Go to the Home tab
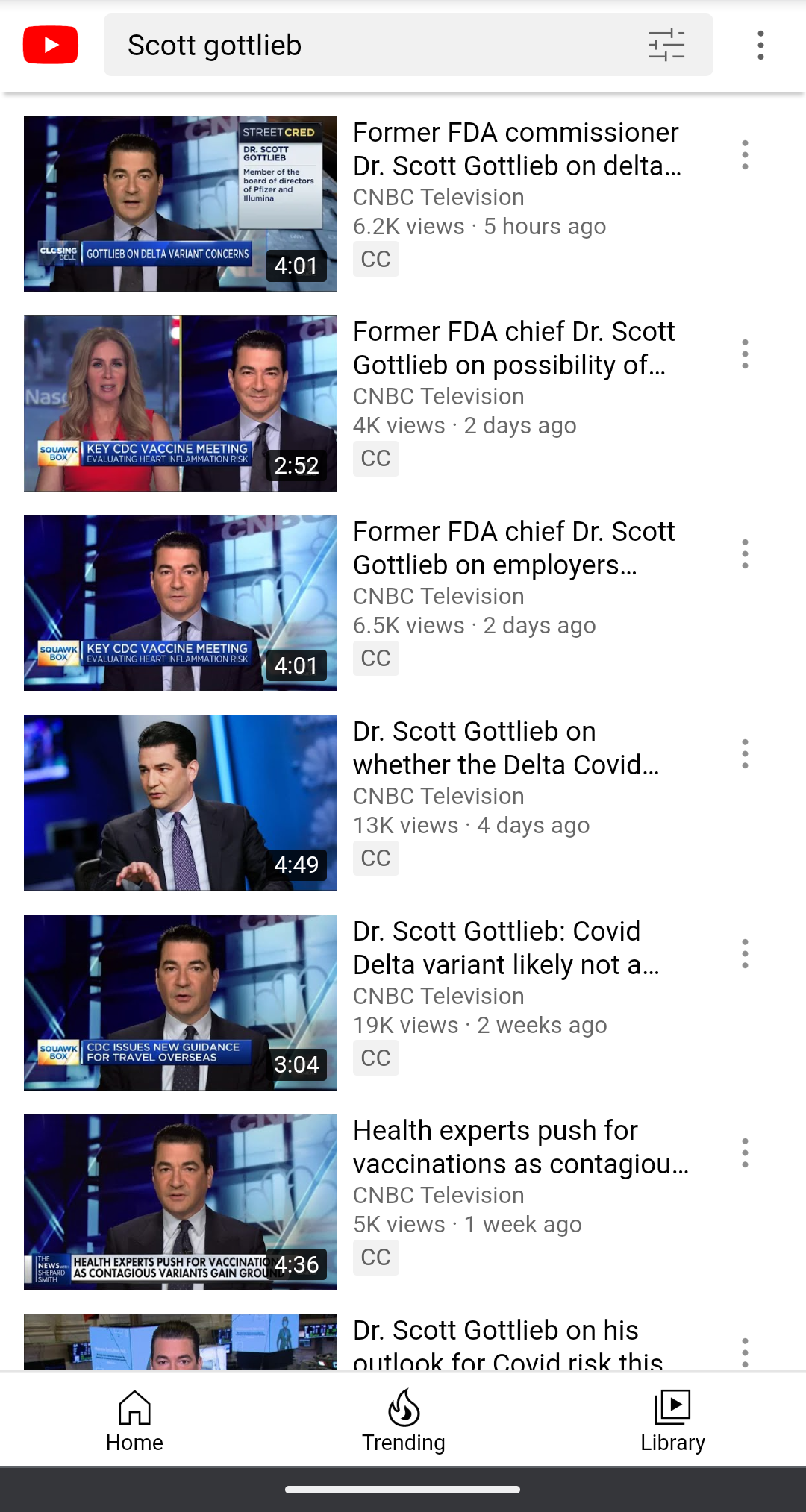Image resolution: width=806 pixels, height=1512 pixels. [x=134, y=1421]
